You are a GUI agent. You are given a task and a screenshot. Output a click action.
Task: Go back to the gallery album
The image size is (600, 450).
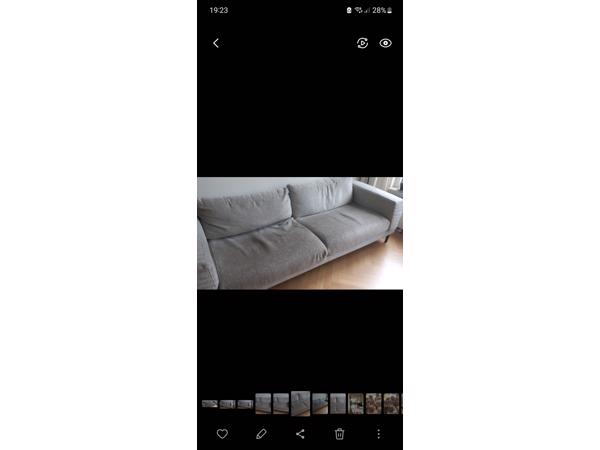pyautogui.click(x=216, y=43)
